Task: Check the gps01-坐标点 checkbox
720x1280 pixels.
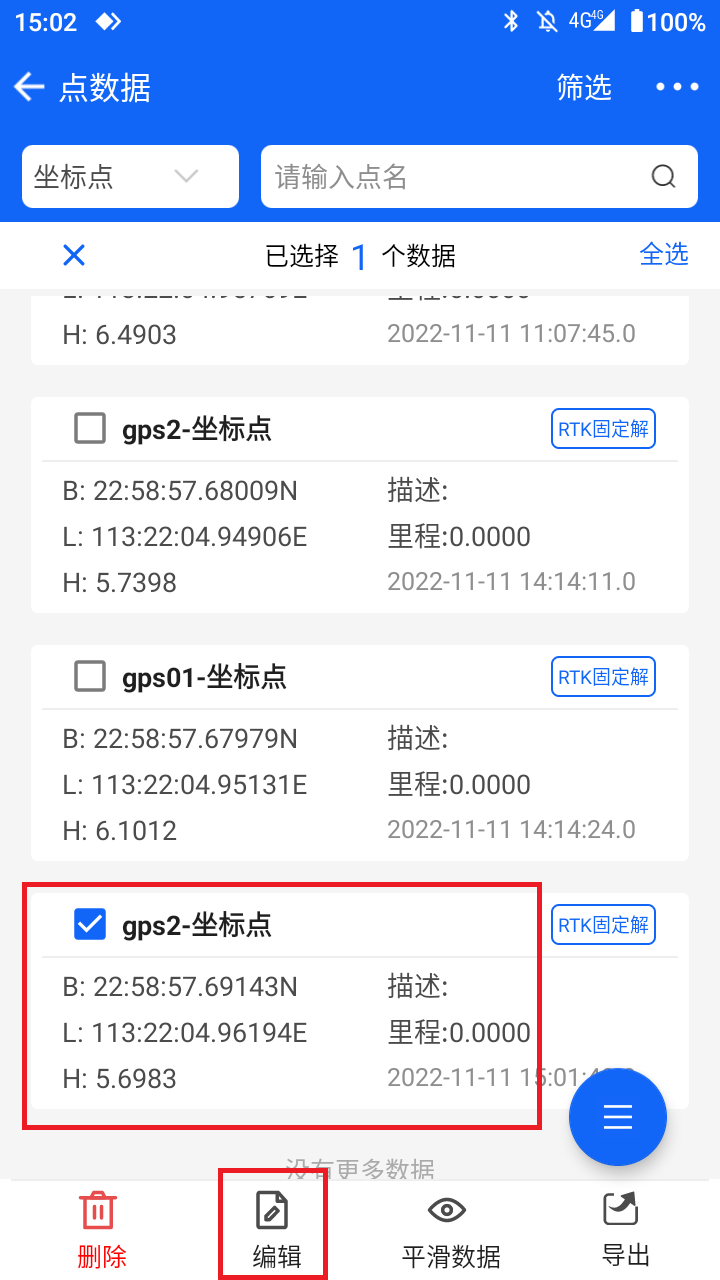Action: coord(90,677)
